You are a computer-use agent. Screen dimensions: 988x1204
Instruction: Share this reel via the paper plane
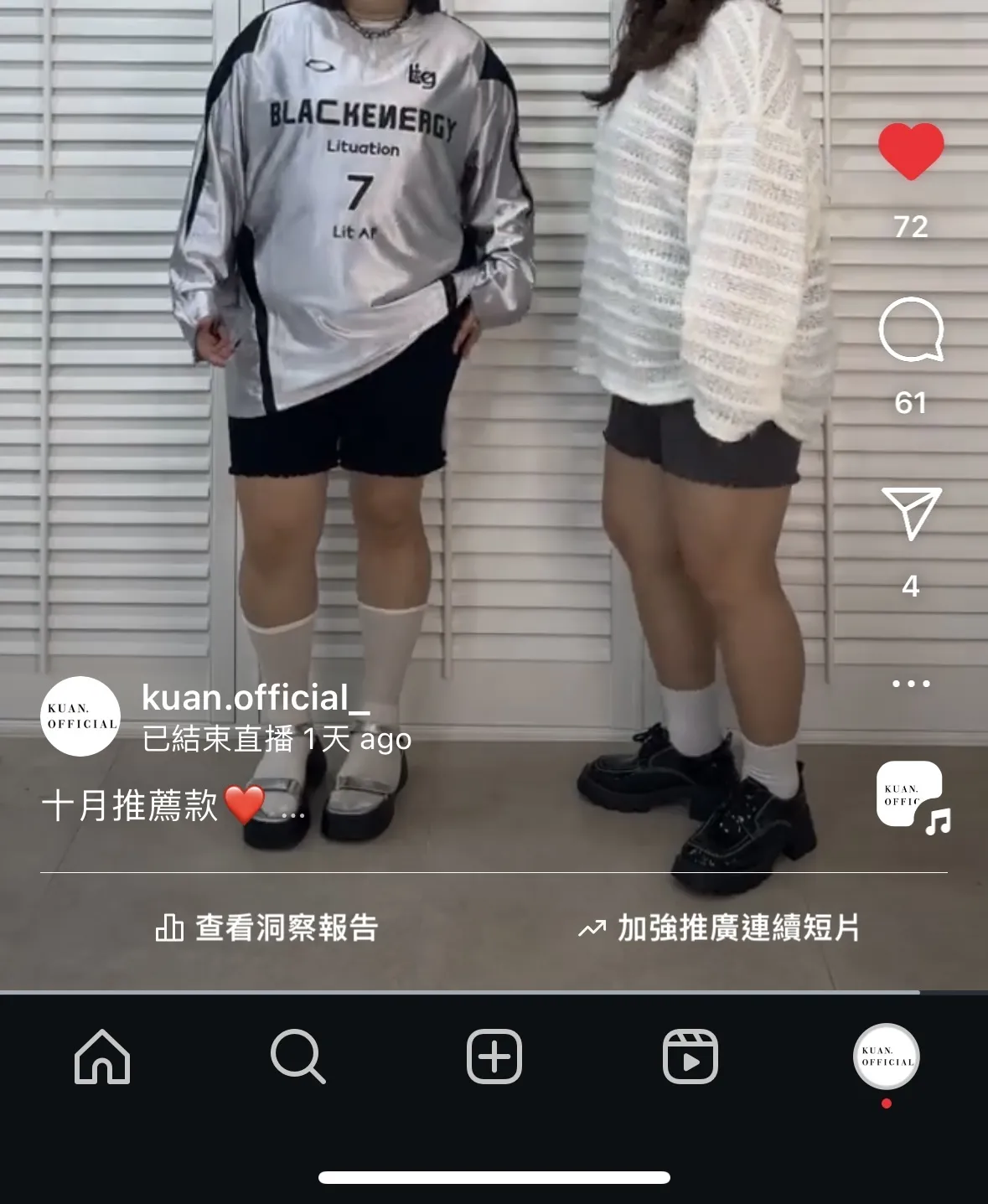[911, 512]
